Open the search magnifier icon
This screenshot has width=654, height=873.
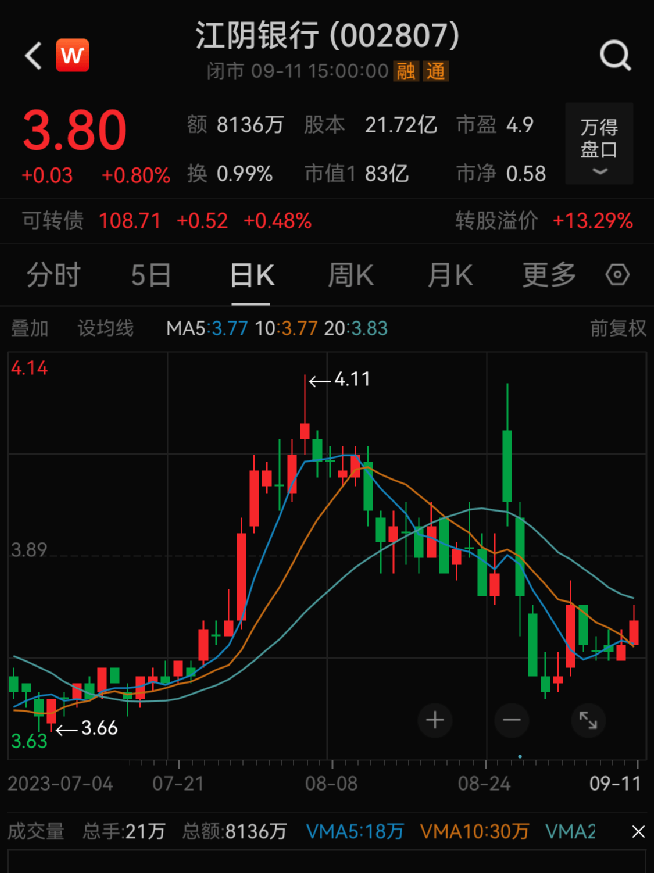coord(615,55)
